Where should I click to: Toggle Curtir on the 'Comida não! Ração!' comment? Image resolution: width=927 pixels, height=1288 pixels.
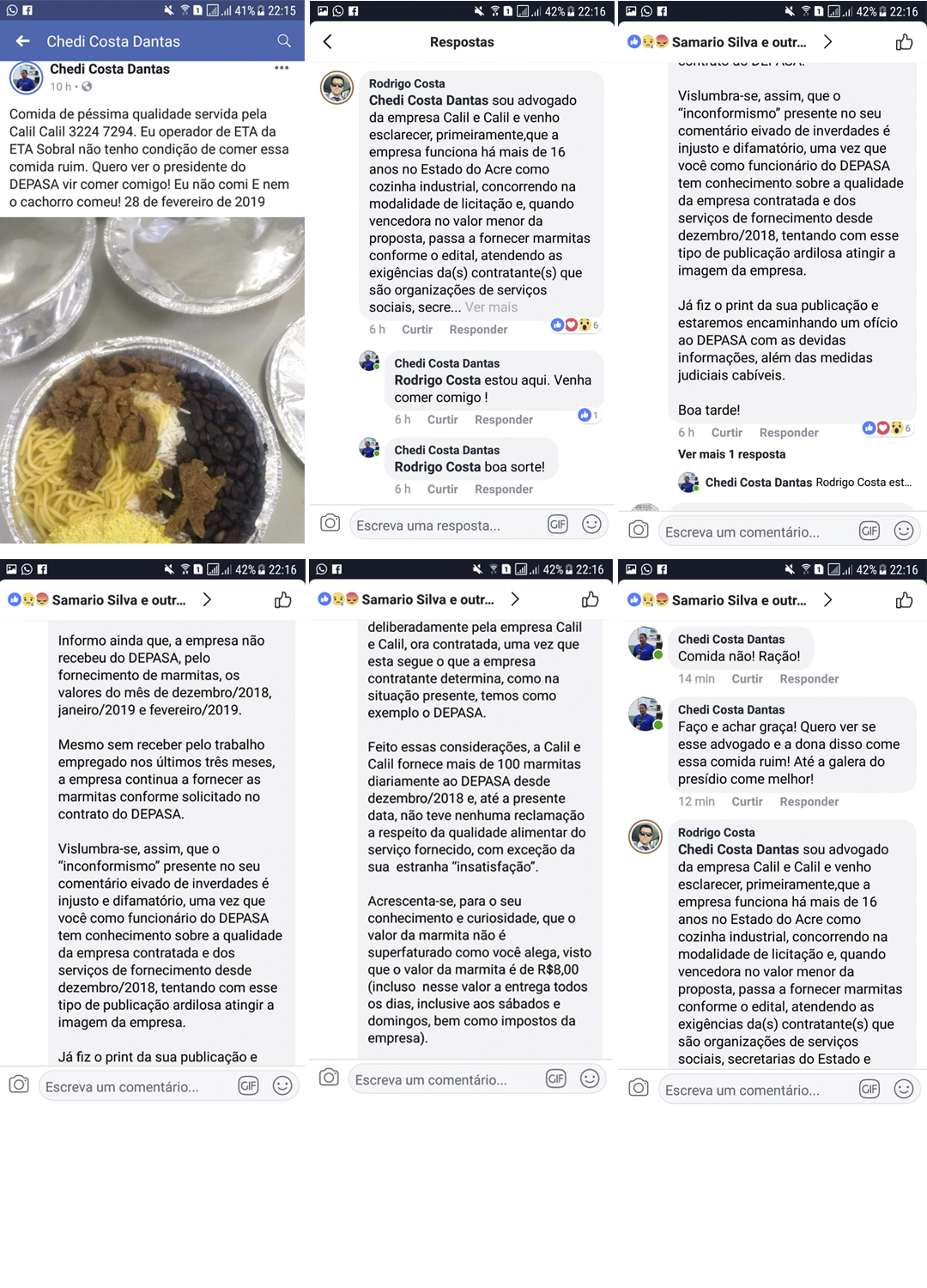tap(748, 678)
